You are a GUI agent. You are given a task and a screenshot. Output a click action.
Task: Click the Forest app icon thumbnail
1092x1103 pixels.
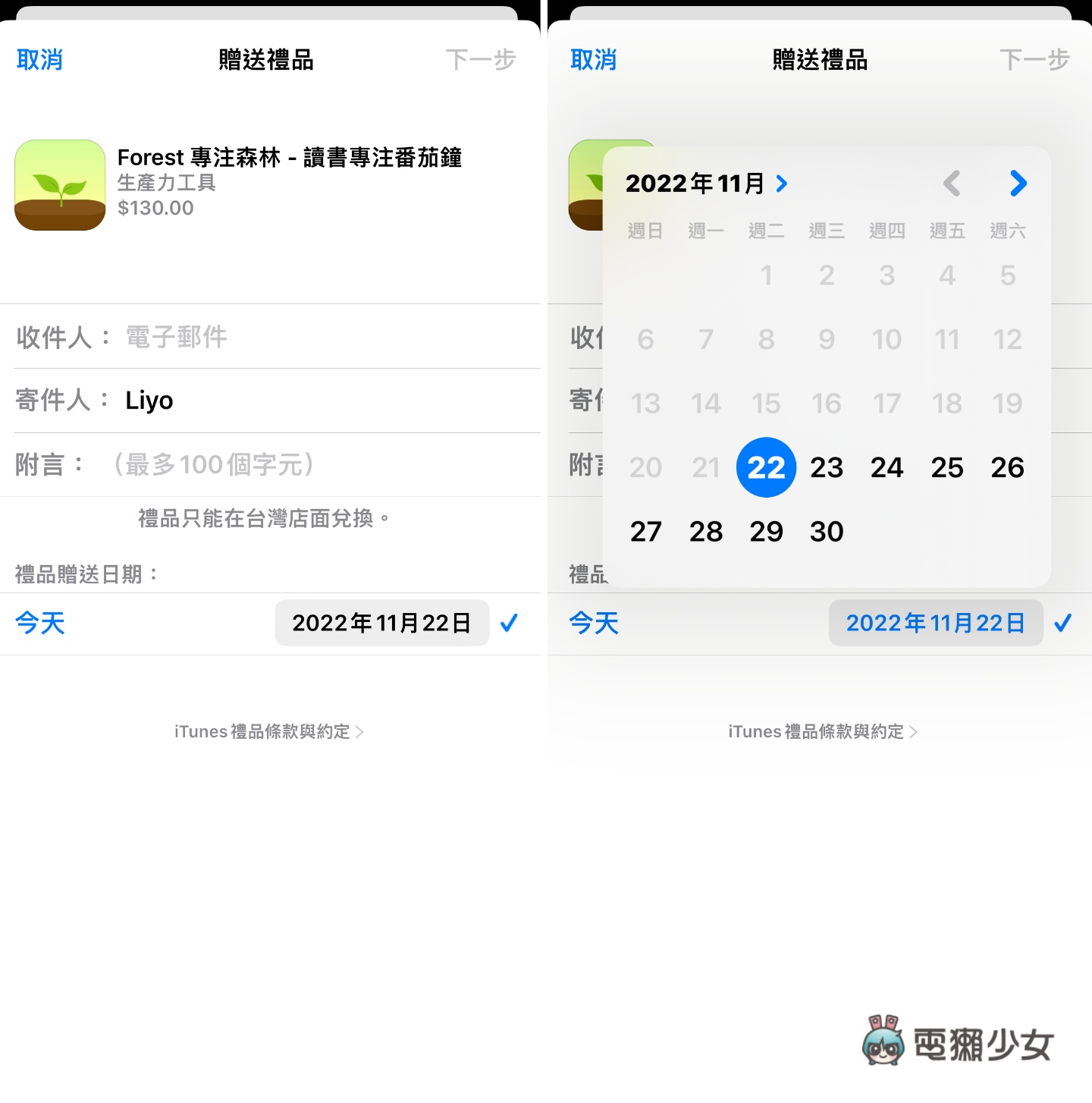tap(59, 183)
